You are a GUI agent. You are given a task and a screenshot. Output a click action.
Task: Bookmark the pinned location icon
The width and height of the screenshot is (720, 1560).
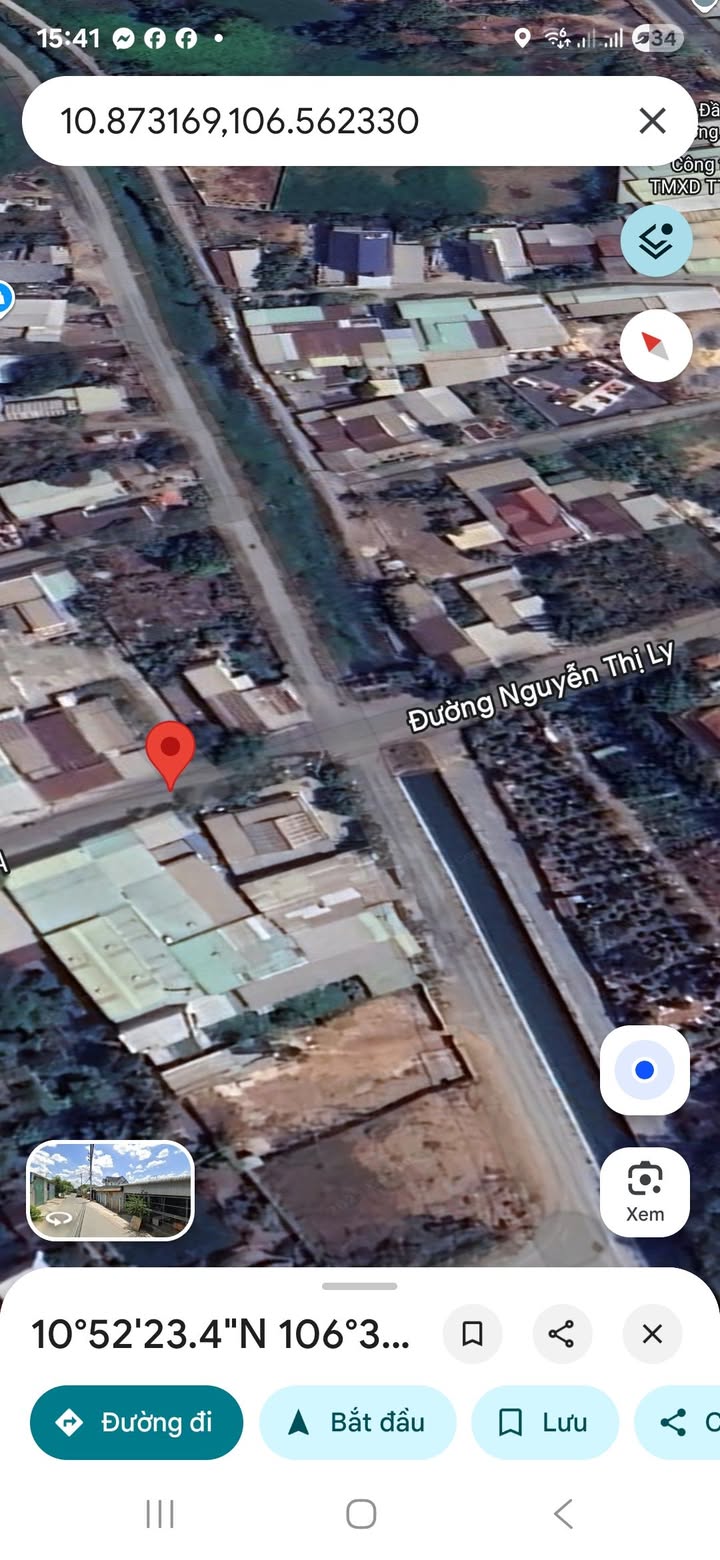click(472, 1334)
